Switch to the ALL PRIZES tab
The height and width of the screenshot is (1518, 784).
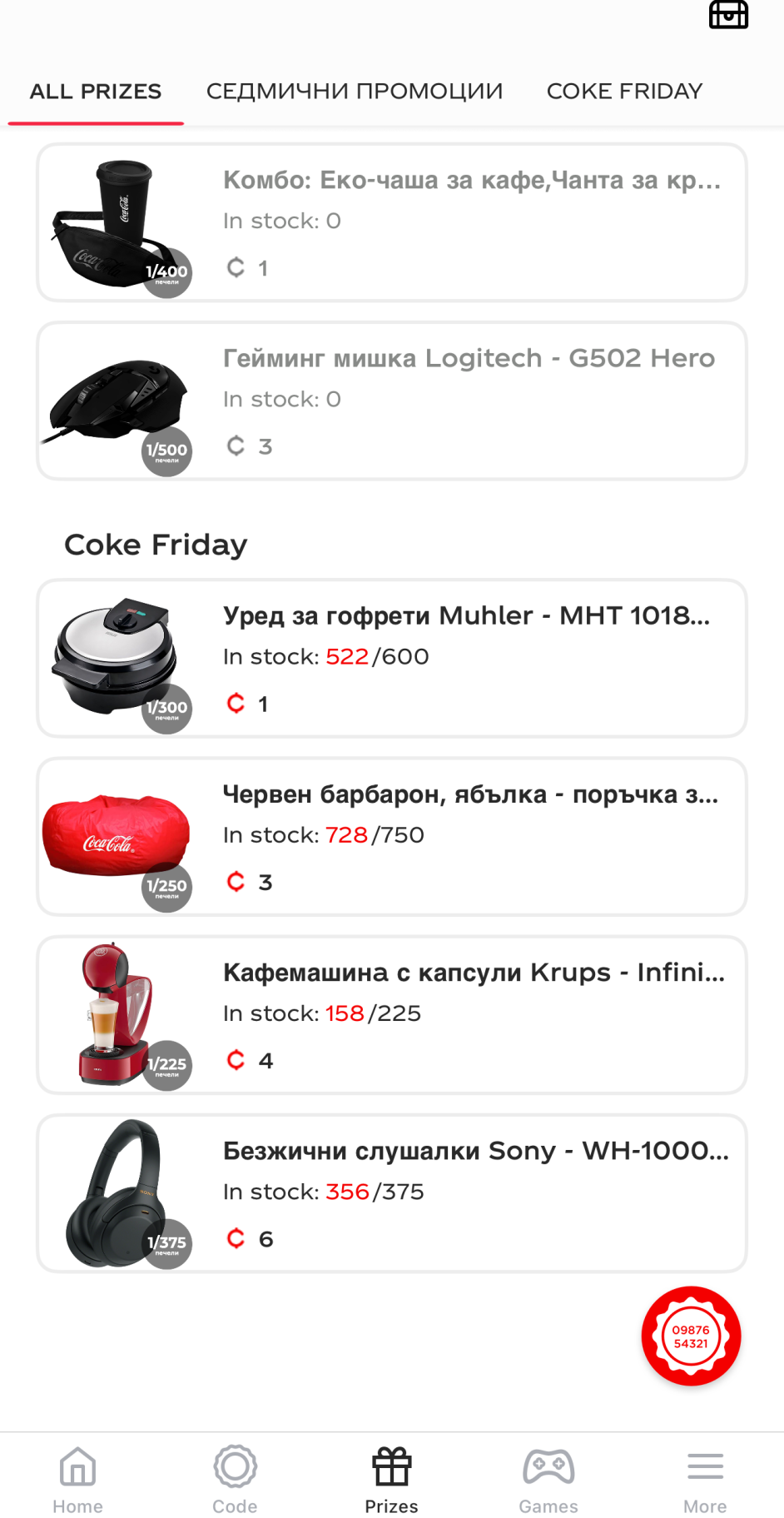coord(96,92)
